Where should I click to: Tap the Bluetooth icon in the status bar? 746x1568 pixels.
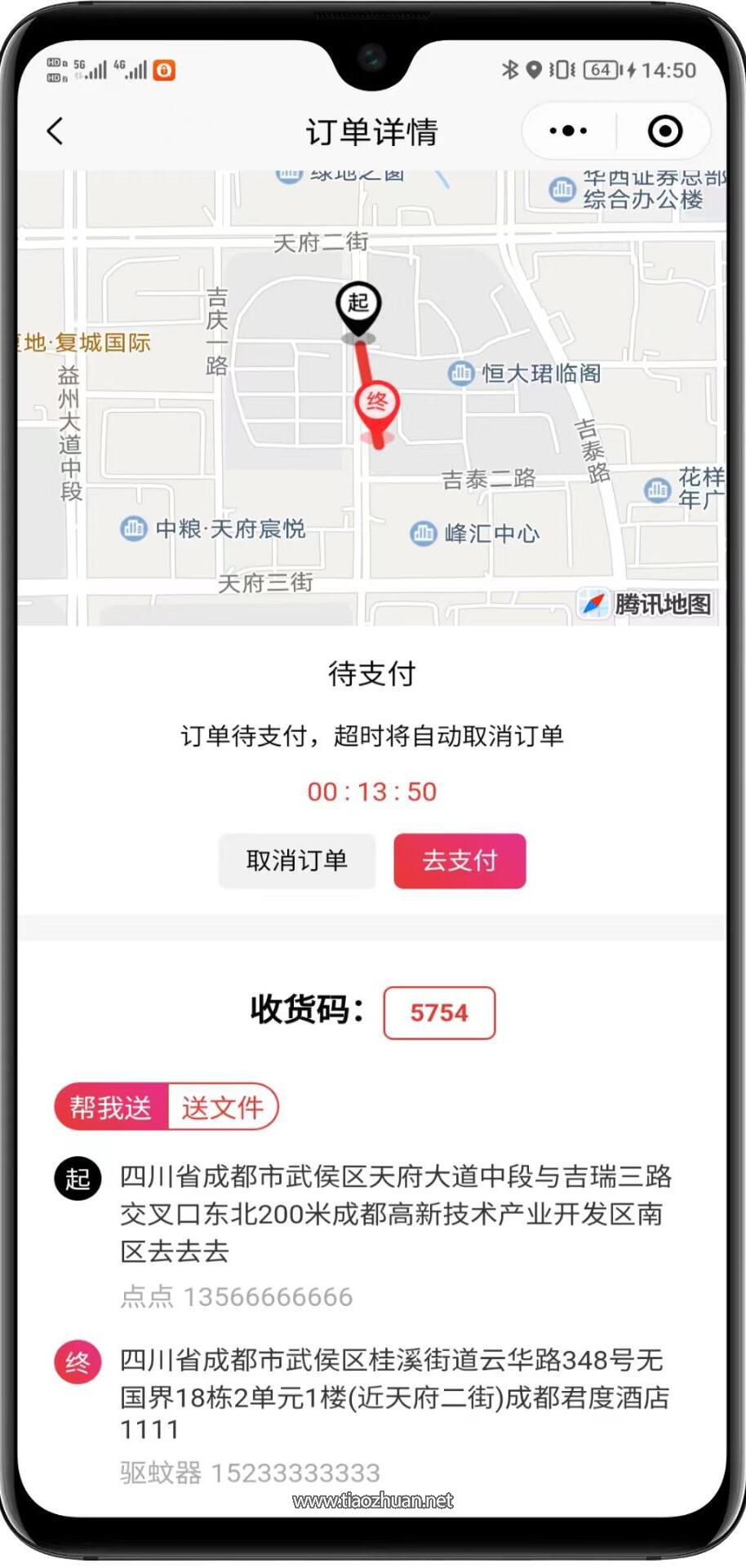(x=509, y=70)
